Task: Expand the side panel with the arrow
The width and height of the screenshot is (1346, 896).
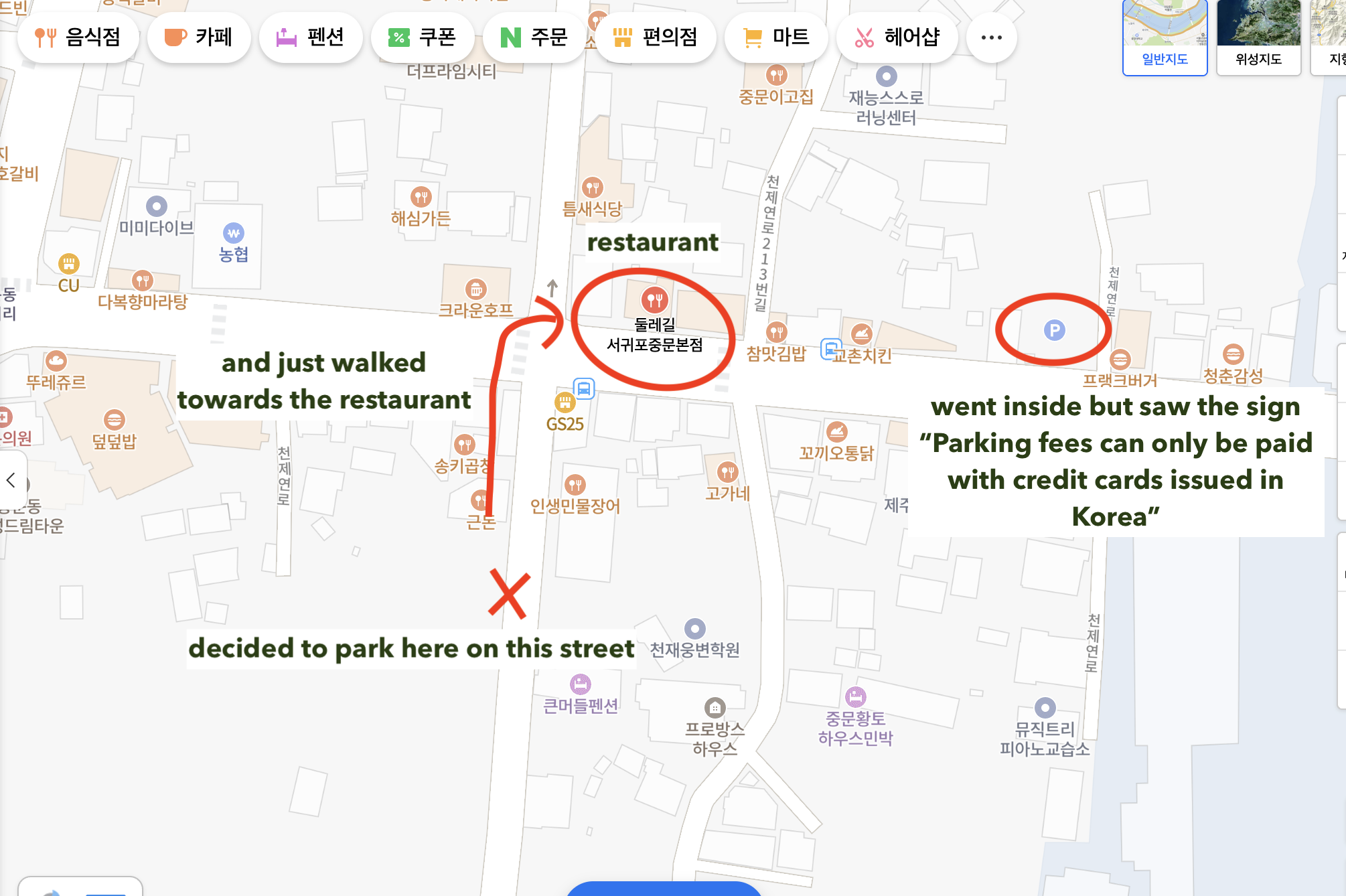Action: pos(11,479)
